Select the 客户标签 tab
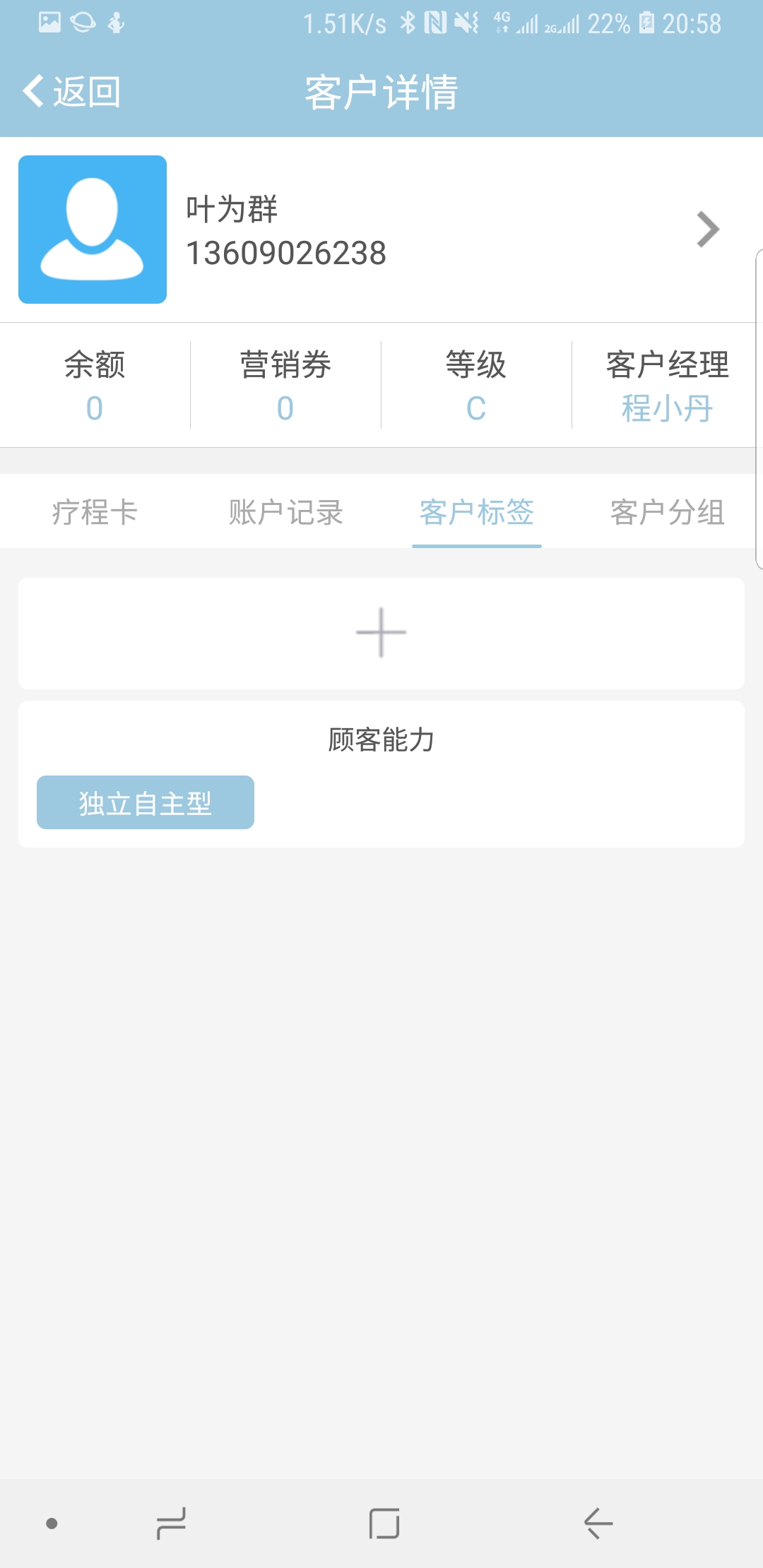This screenshot has width=763, height=1568. click(477, 512)
